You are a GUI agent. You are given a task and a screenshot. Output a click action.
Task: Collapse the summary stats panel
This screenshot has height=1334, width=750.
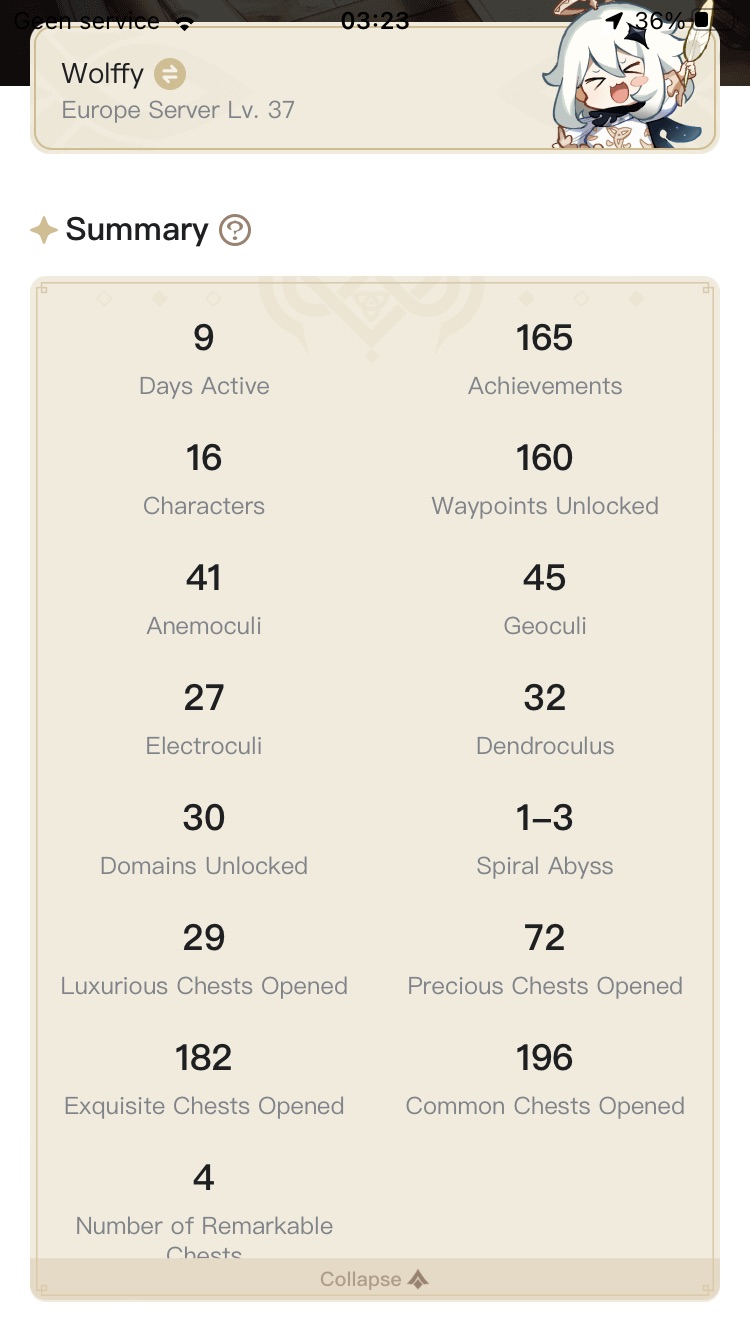374,1279
